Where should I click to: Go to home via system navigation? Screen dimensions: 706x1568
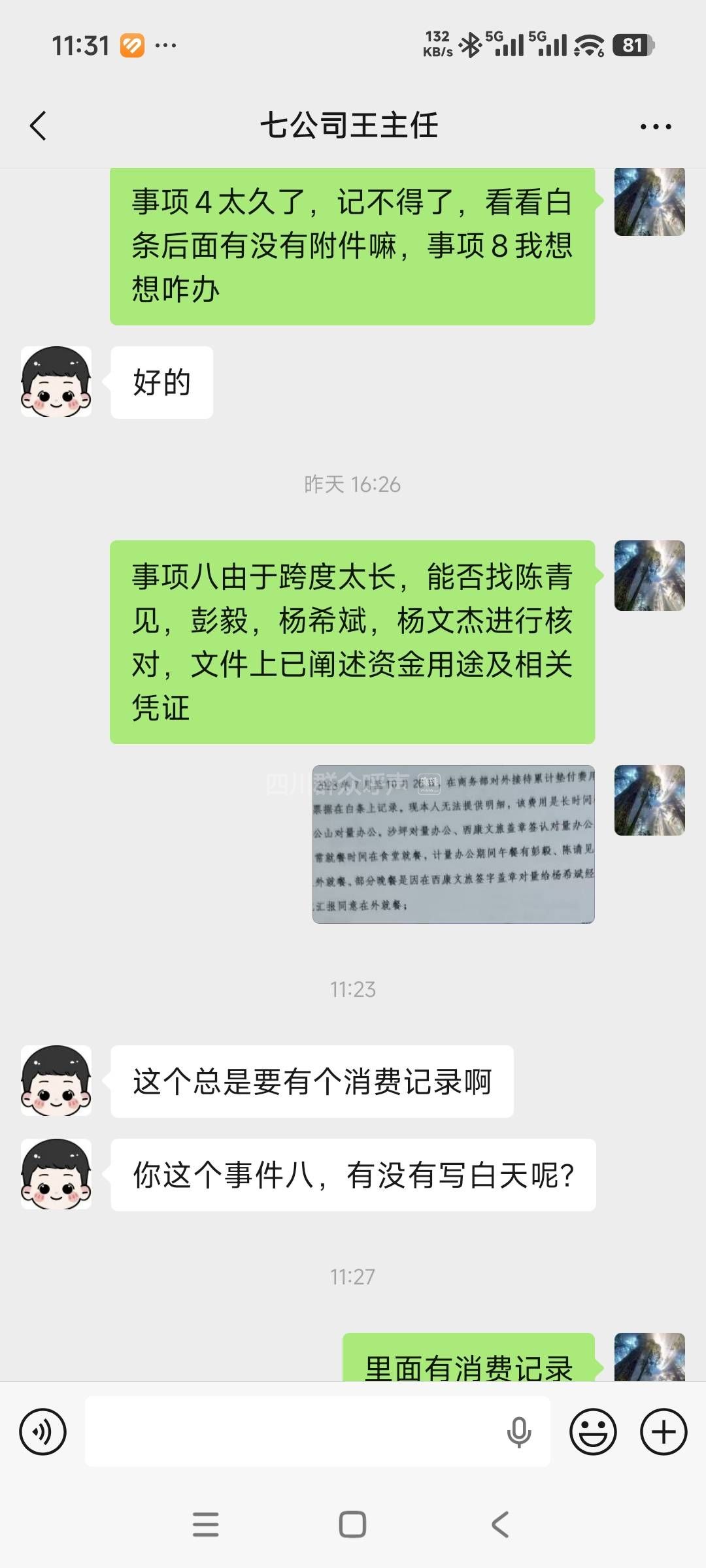352,1524
